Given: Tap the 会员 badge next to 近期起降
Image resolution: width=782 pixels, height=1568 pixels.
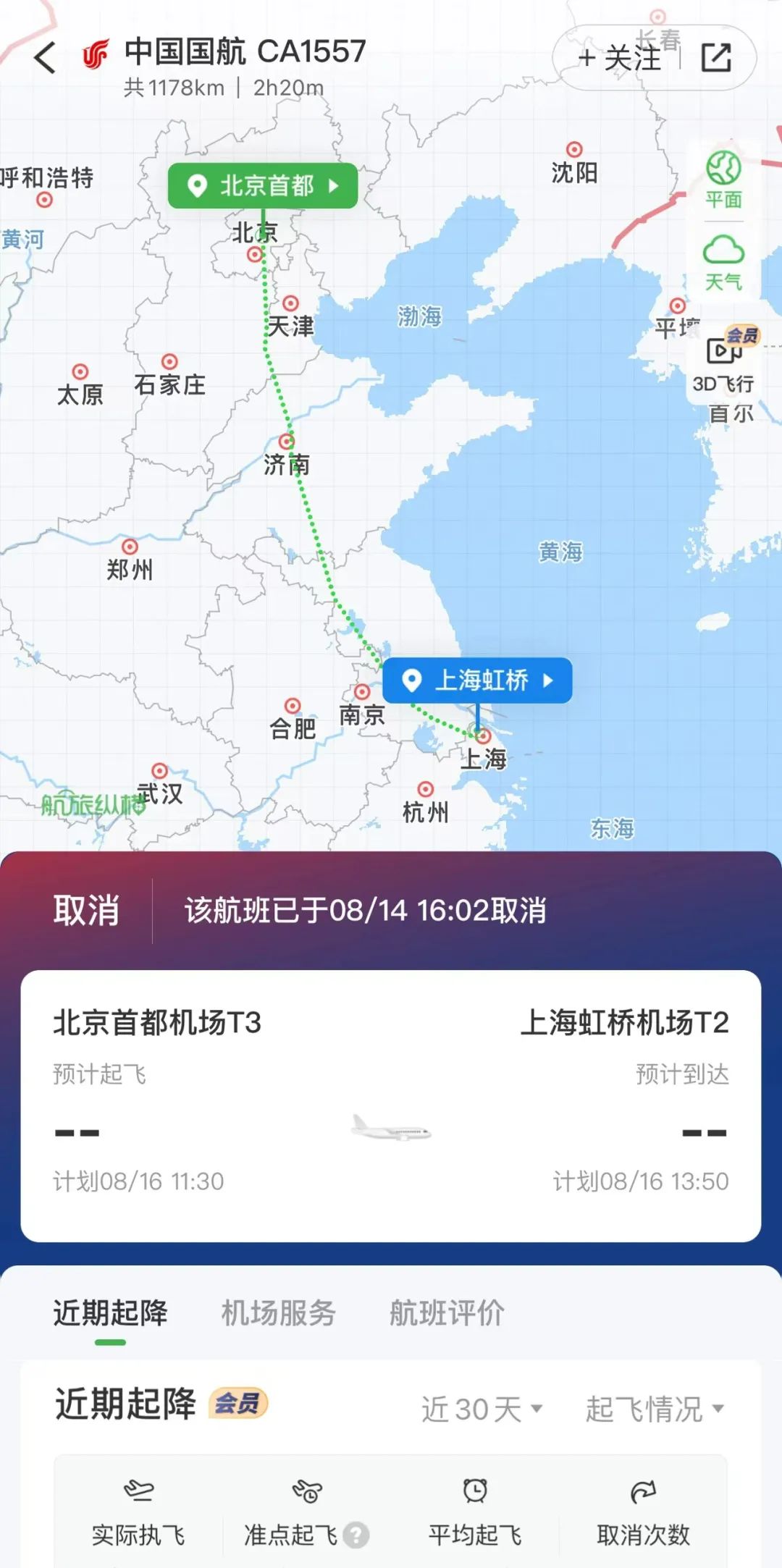Looking at the screenshot, I should click(237, 1403).
